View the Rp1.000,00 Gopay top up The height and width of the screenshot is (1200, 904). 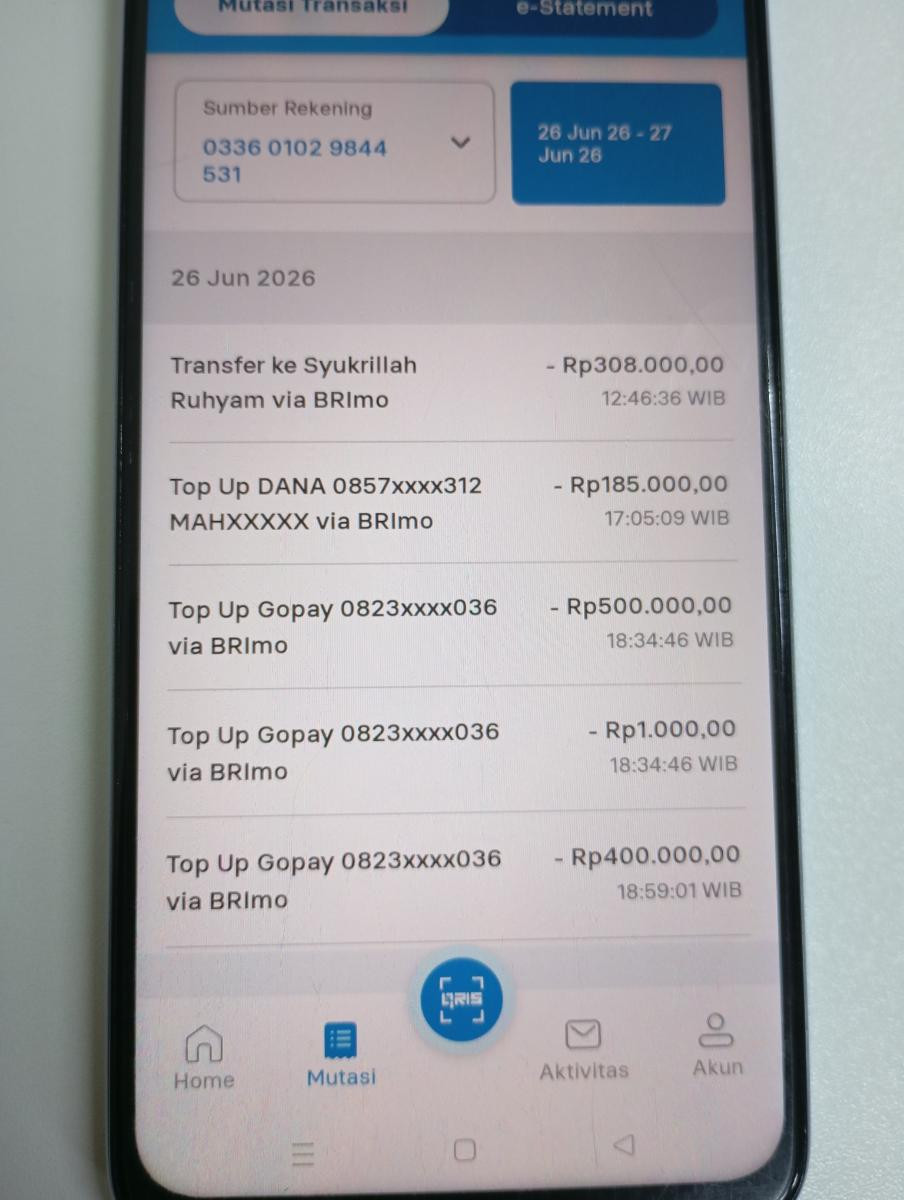tap(453, 750)
